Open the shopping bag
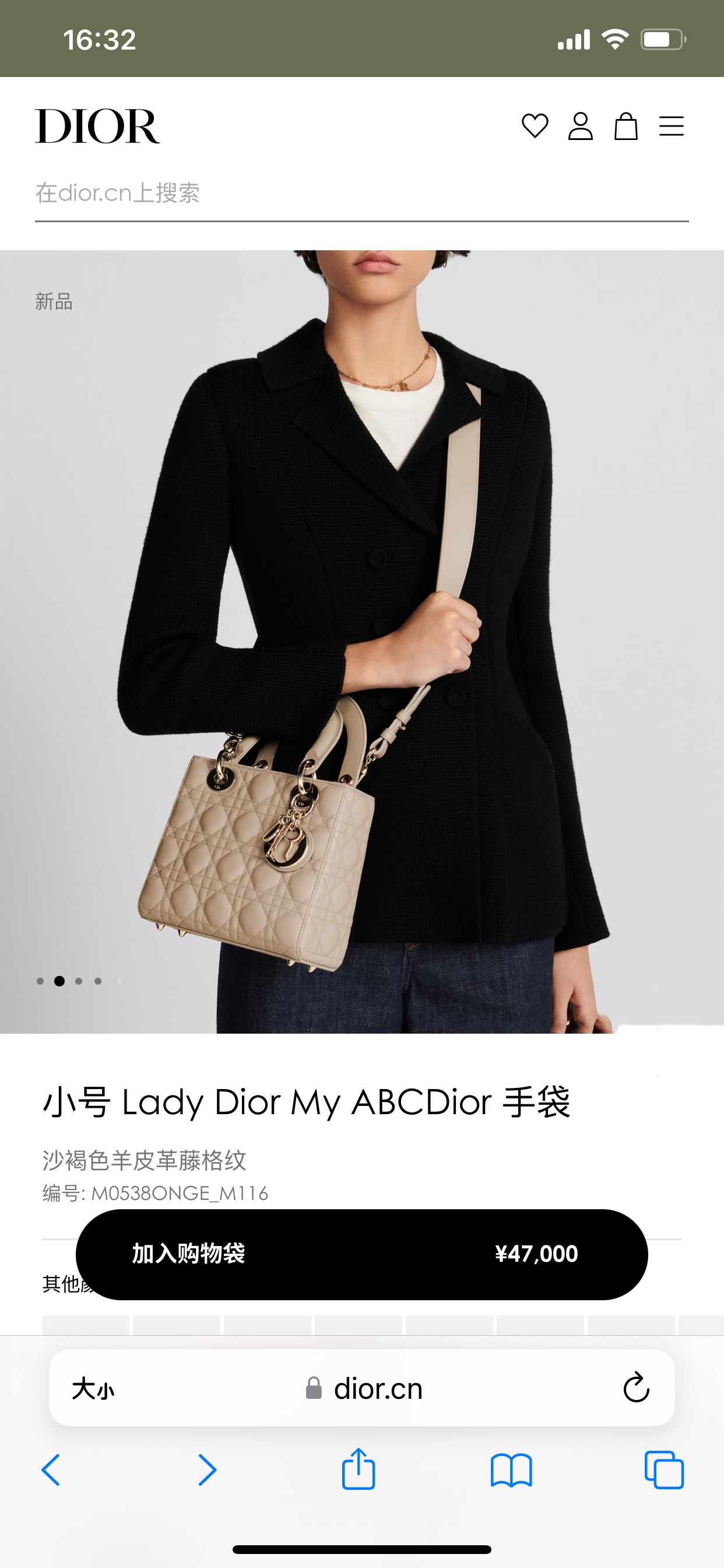Viewport: 724px width, 1568px height. [625, 126]
